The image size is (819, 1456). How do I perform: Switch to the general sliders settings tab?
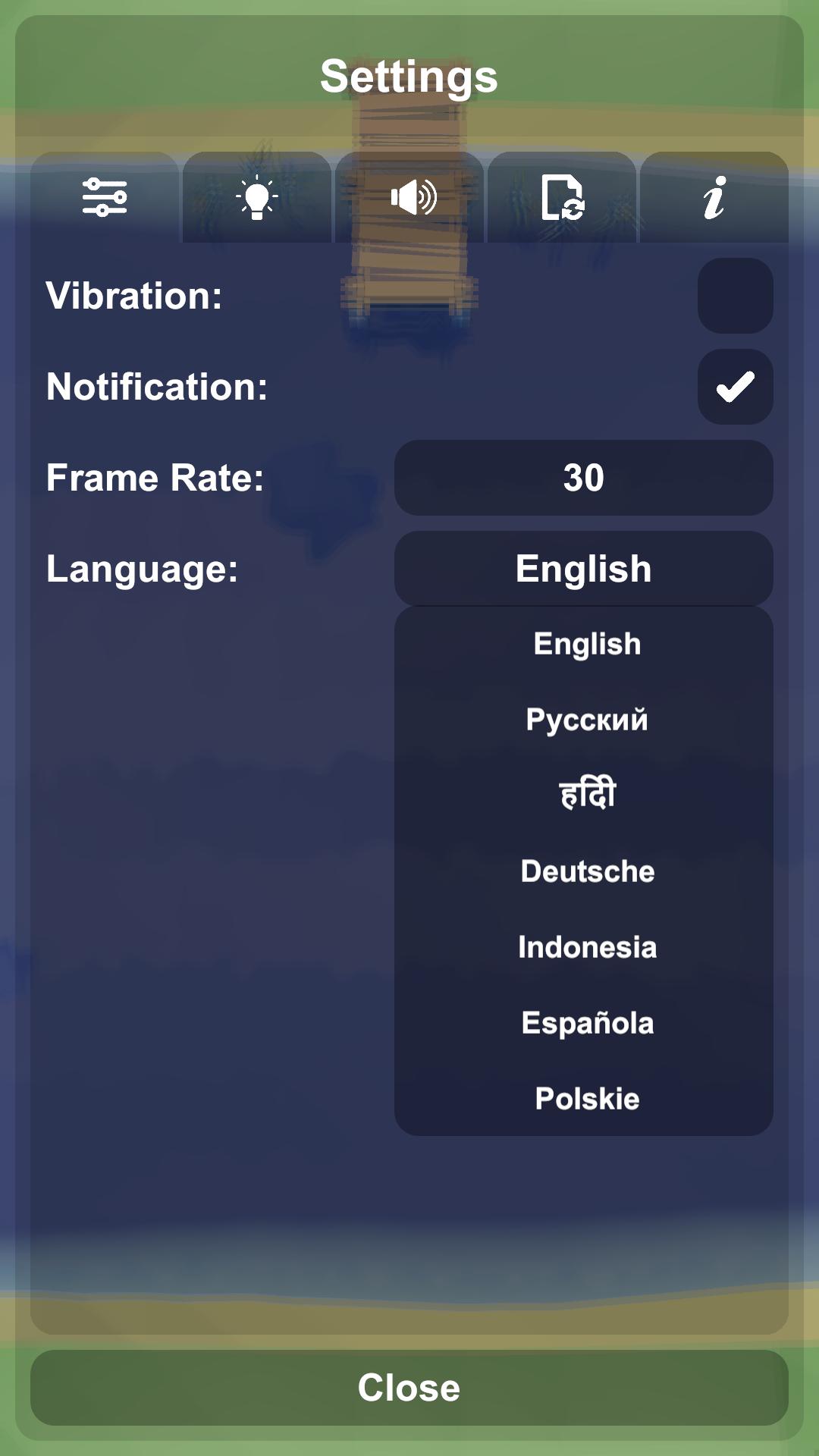tap(105, 197)
